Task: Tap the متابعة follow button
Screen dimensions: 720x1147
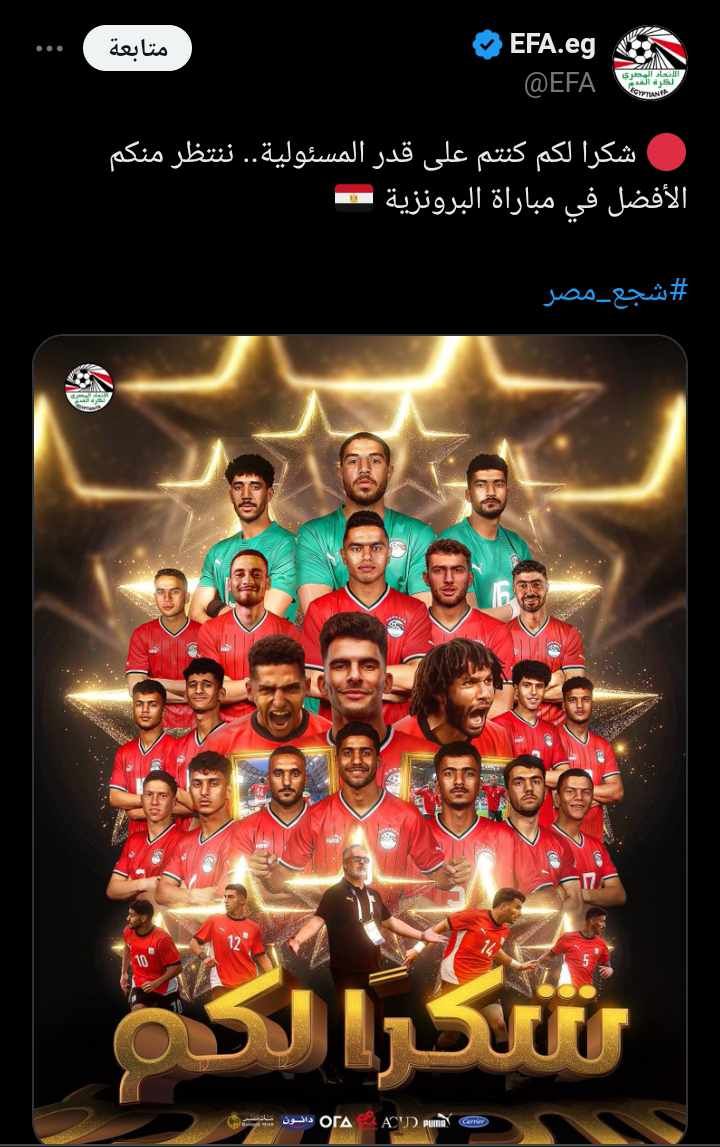Action: tap(137, 48)
